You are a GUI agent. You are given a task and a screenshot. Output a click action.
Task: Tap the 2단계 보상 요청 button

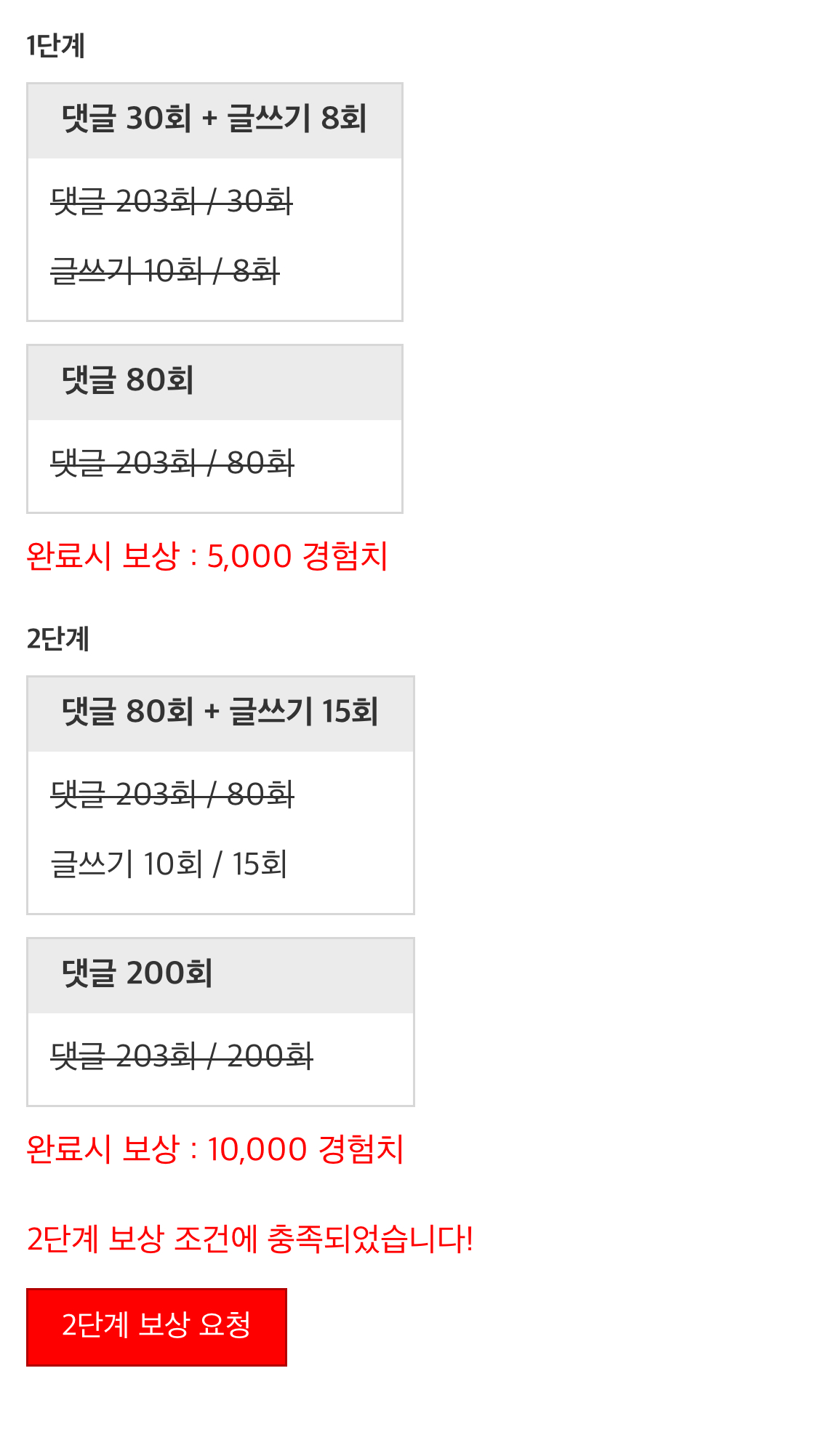click(156, 1327)
